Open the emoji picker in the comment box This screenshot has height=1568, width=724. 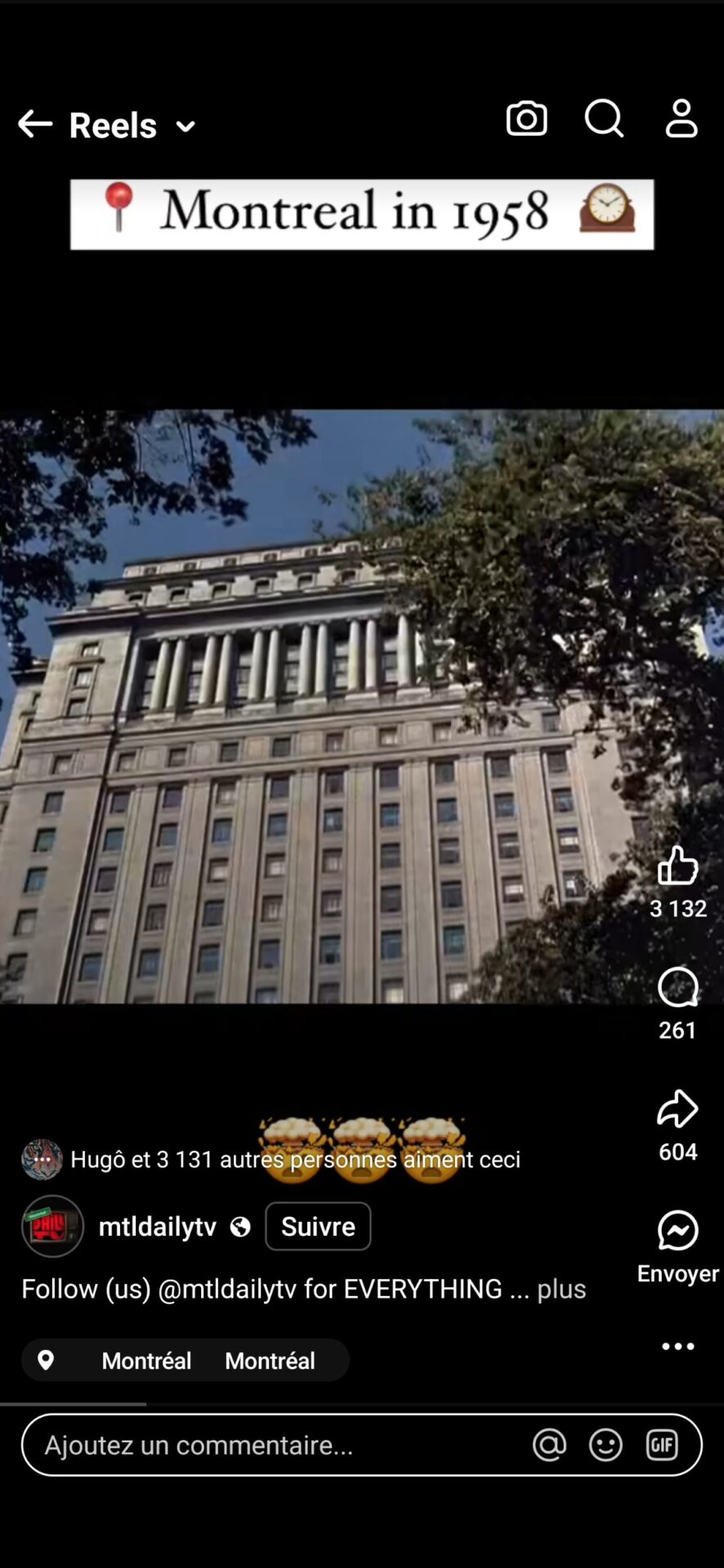pyautogui.click(x=606, y=1445)
